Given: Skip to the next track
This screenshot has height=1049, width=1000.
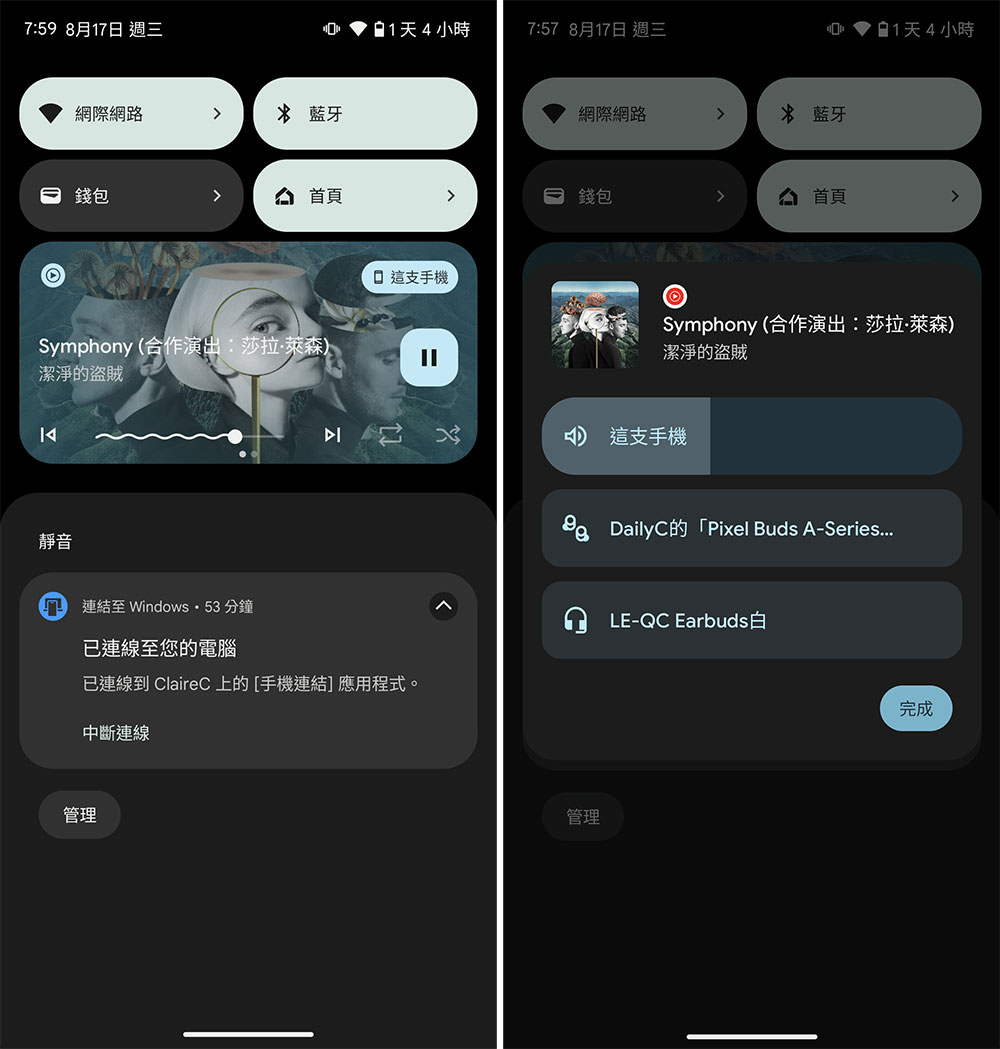Looking at the screenshot, I should (x=333, y=435).
